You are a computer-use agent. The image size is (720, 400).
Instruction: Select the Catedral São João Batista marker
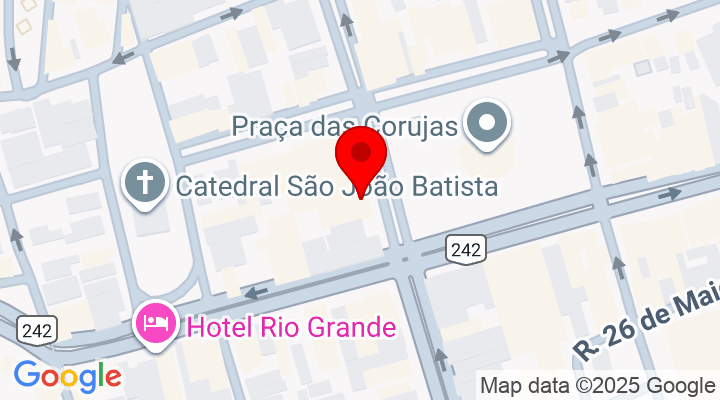pos(144,183)
